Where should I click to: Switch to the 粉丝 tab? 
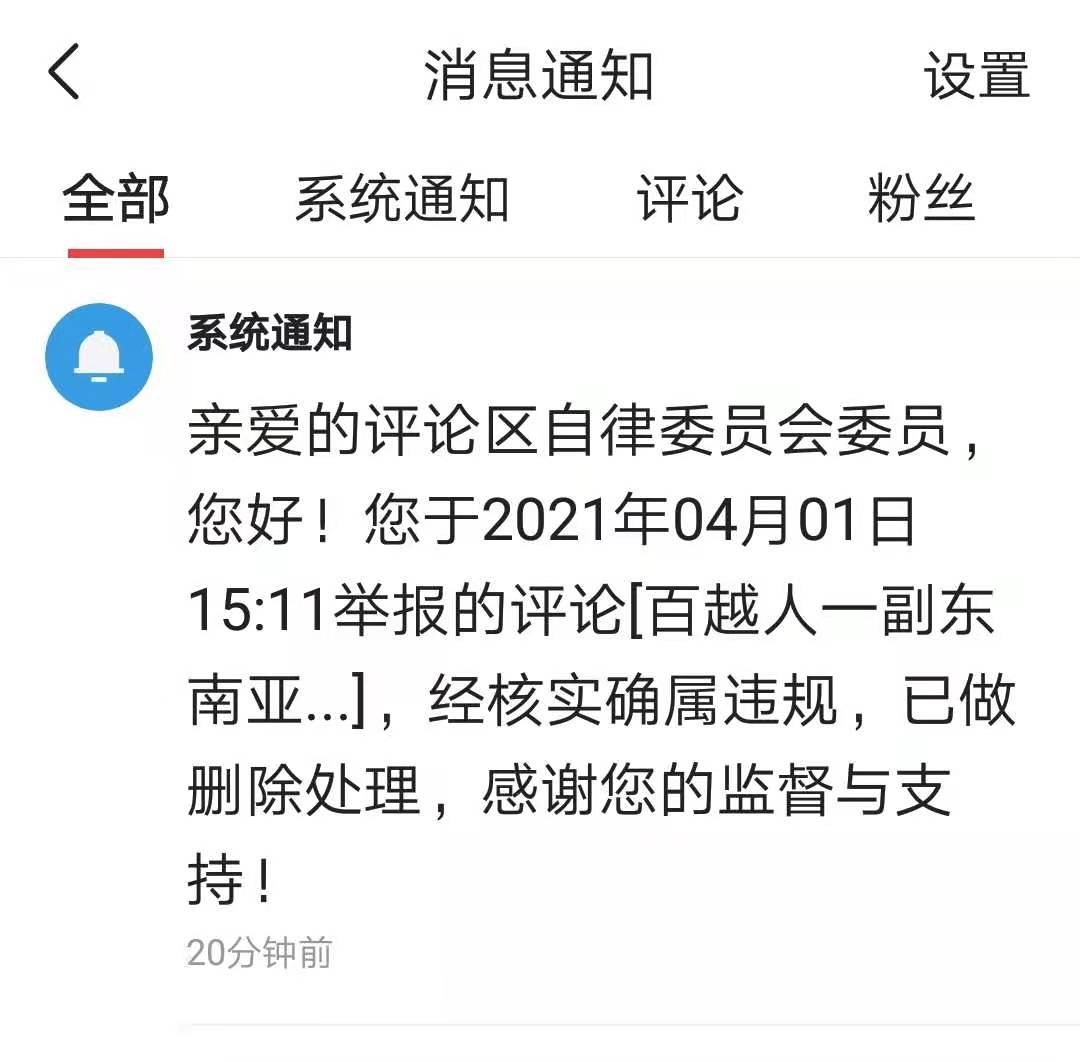pyautogui.click(x=920, y=199)
